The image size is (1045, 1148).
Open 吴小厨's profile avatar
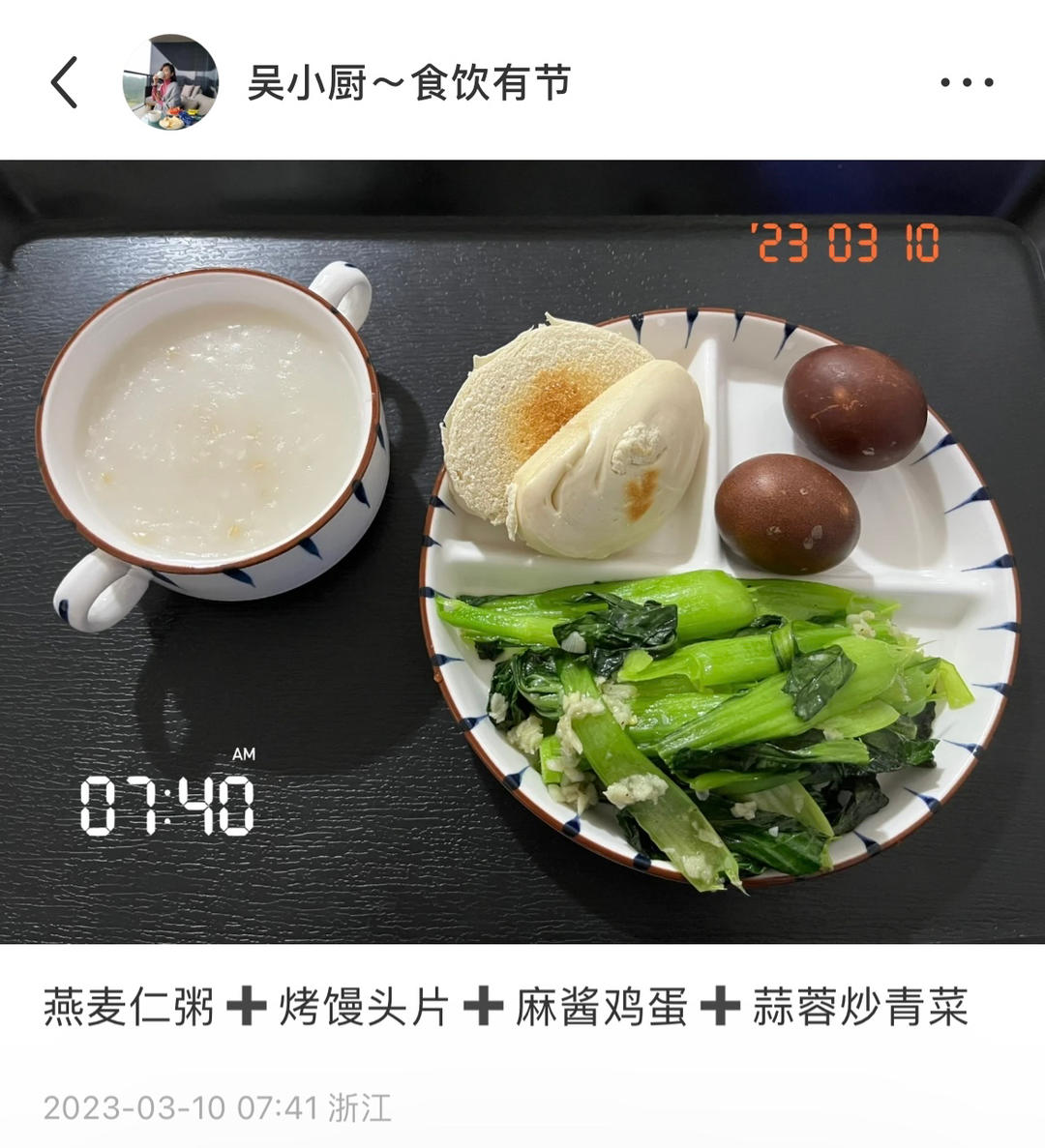tap(170, 82)
